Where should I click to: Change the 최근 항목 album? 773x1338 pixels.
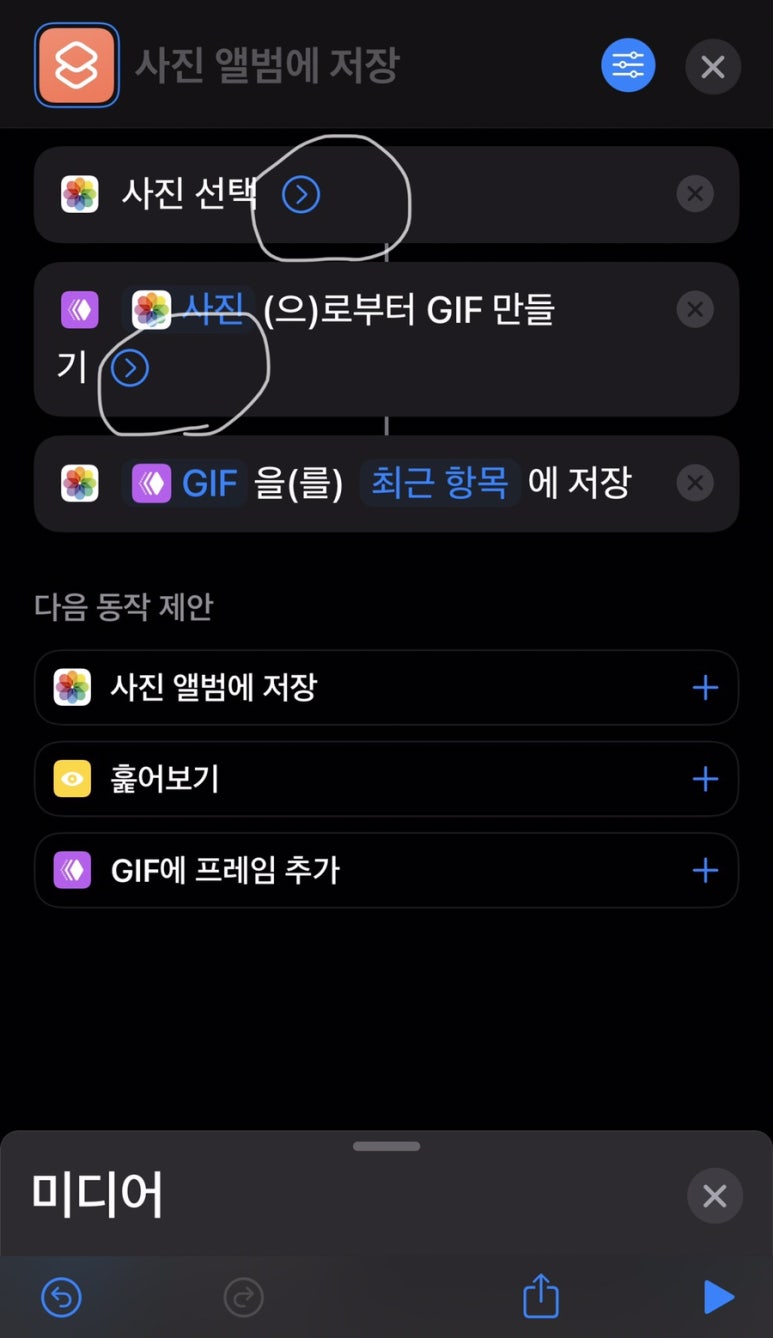point(440,484)
